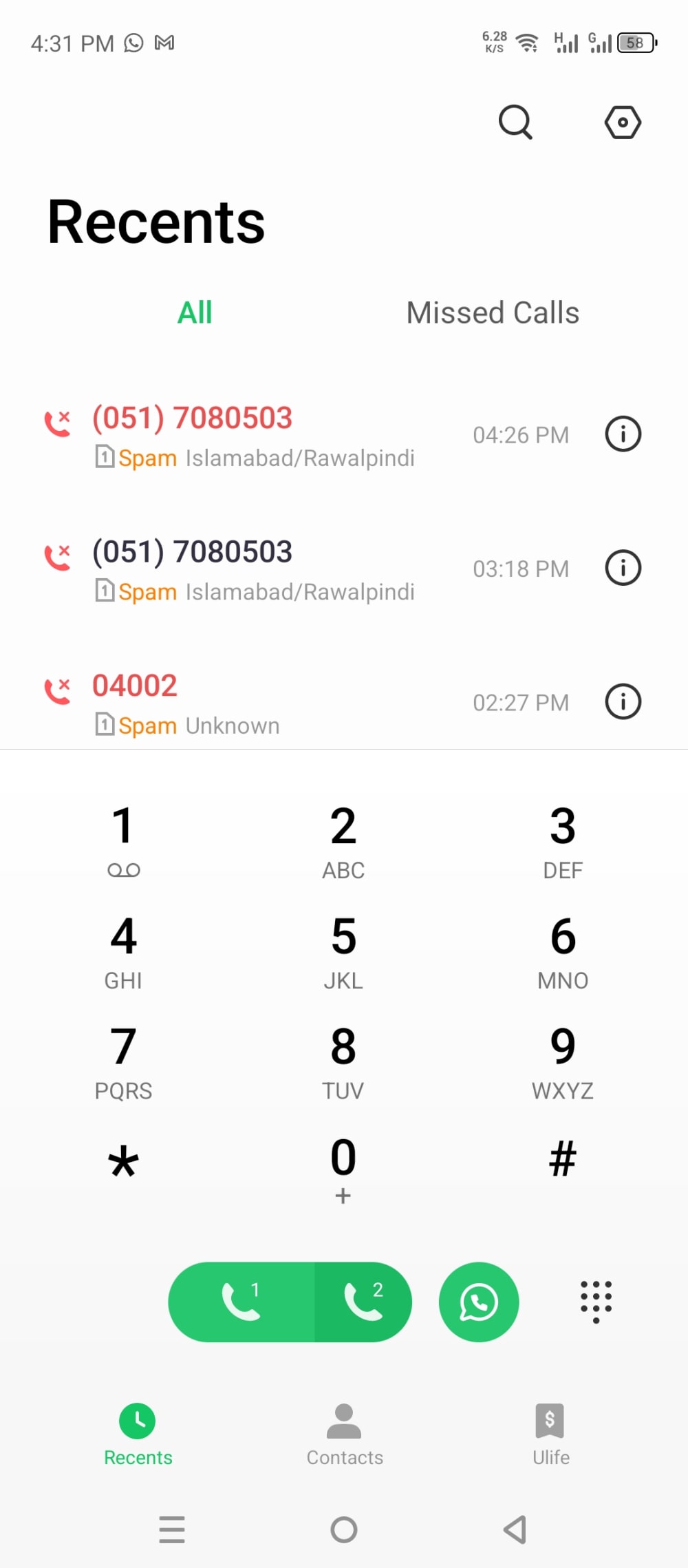Open the search icon
The image size is (688, 1568).
pos(515,123)
